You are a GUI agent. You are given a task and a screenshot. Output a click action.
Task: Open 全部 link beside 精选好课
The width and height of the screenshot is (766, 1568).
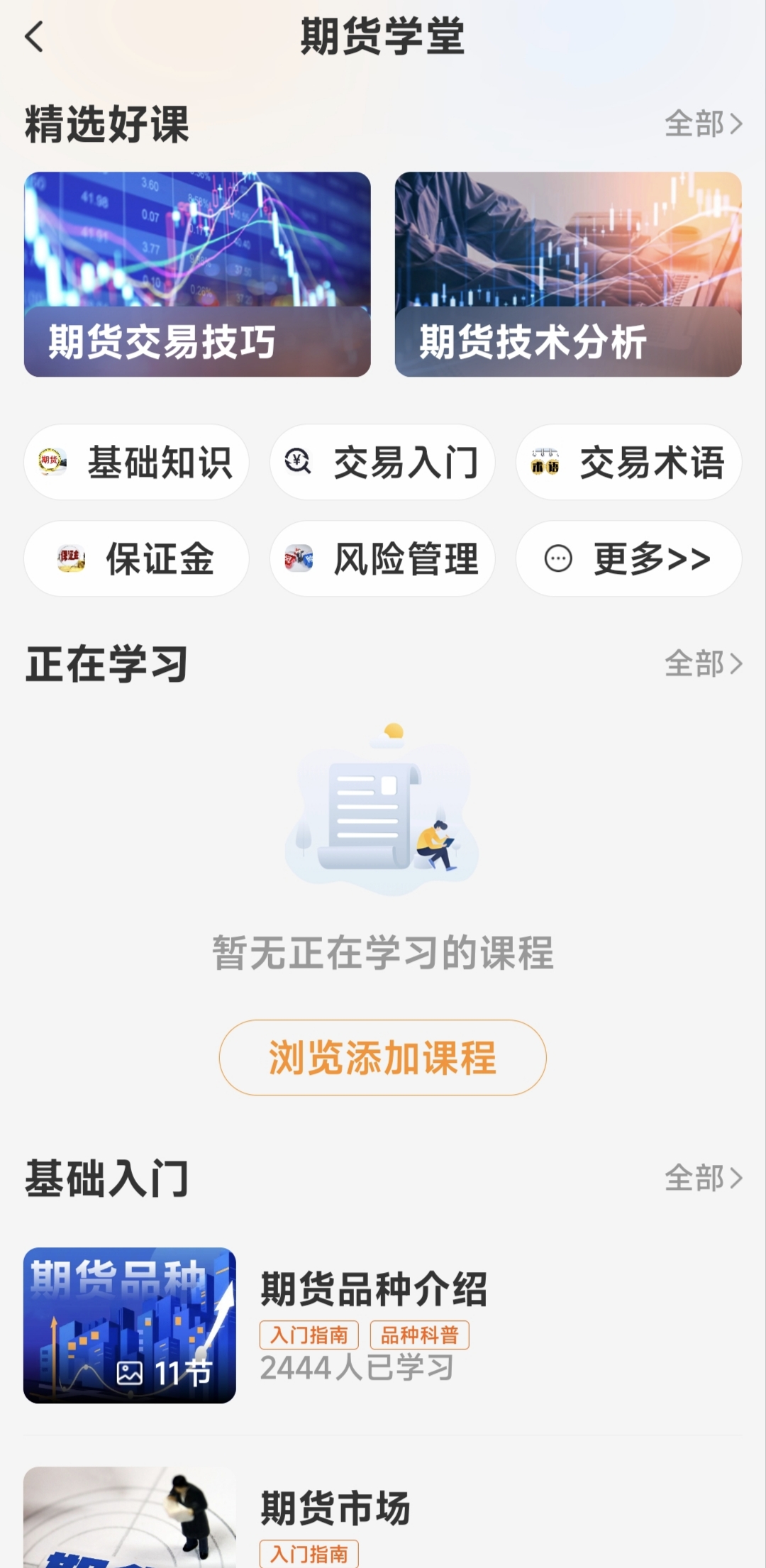(703, 123)
